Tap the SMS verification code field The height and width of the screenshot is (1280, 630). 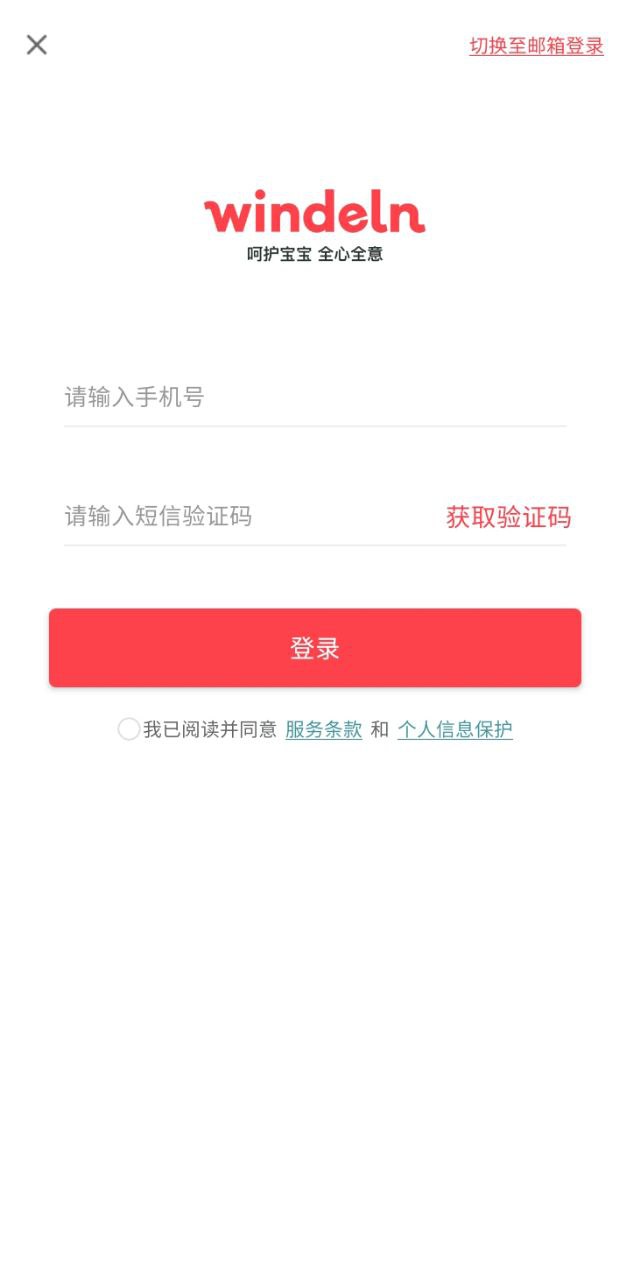pos(248,516)
